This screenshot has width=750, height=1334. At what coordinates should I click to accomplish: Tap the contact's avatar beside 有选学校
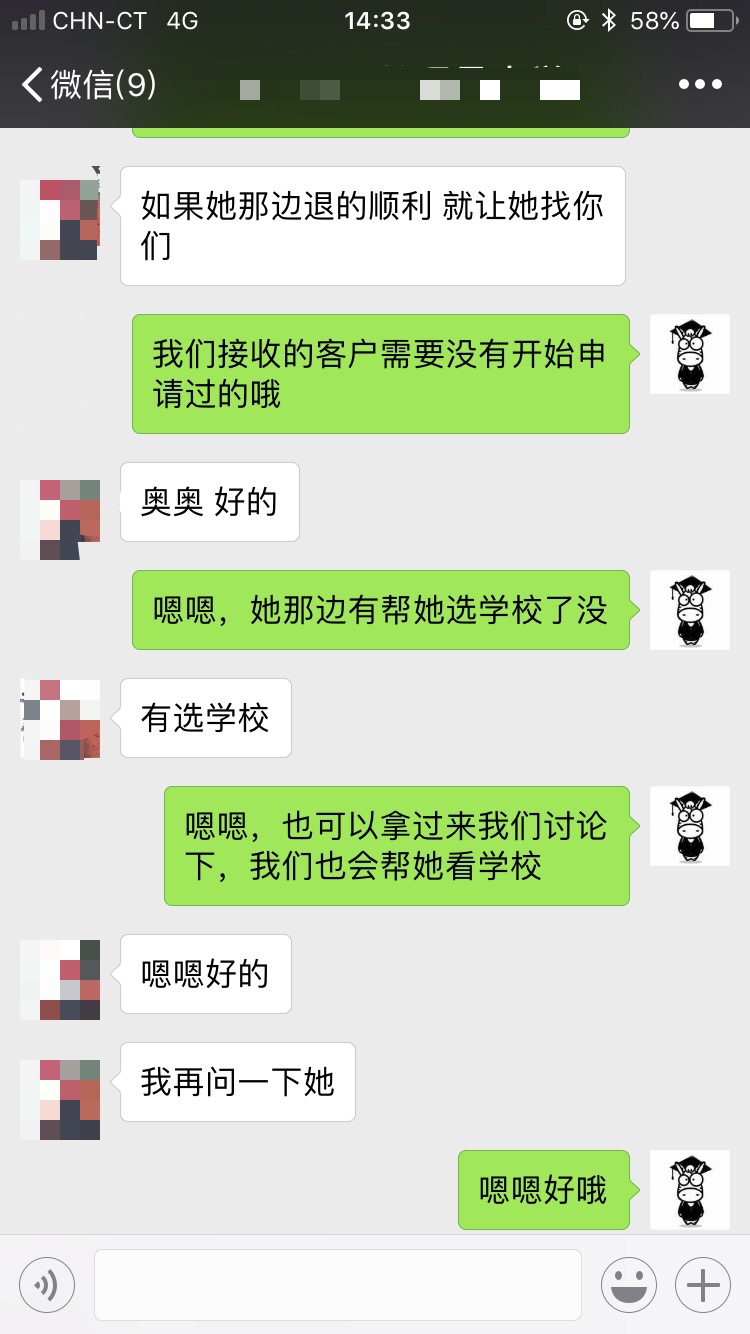[60, 719]
